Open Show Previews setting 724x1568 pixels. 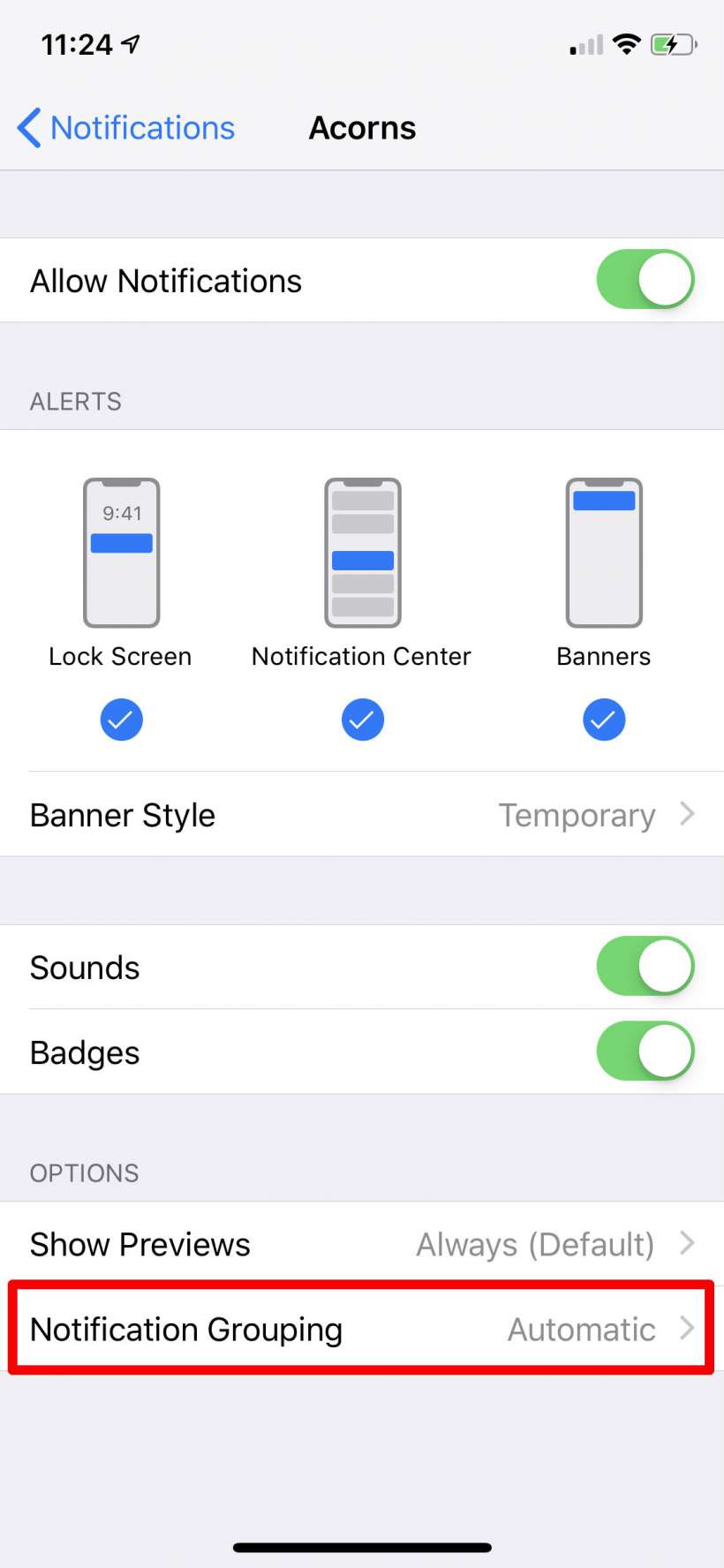coord(362,1243)
